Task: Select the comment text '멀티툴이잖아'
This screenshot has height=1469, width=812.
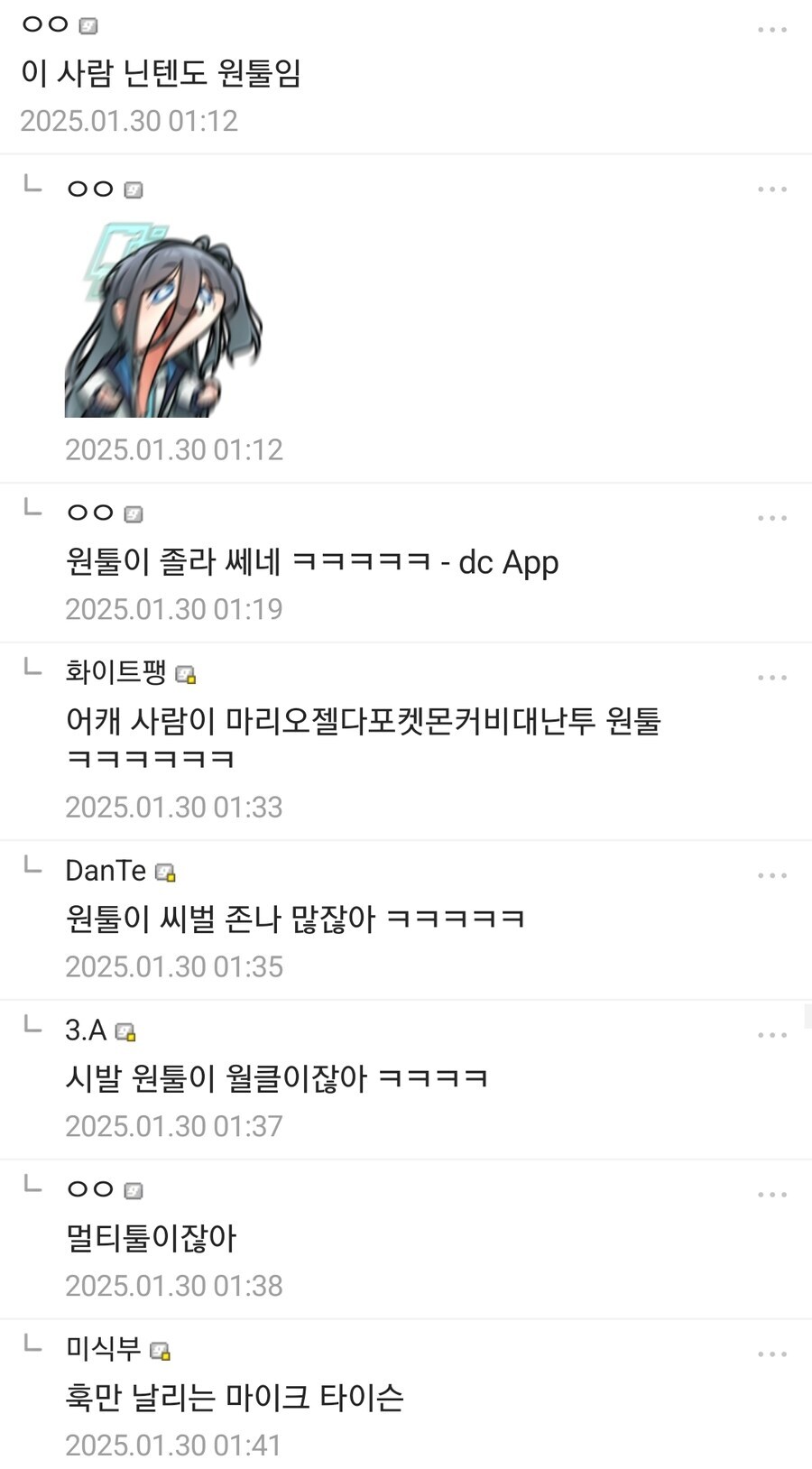Action: pos(151,1240)
